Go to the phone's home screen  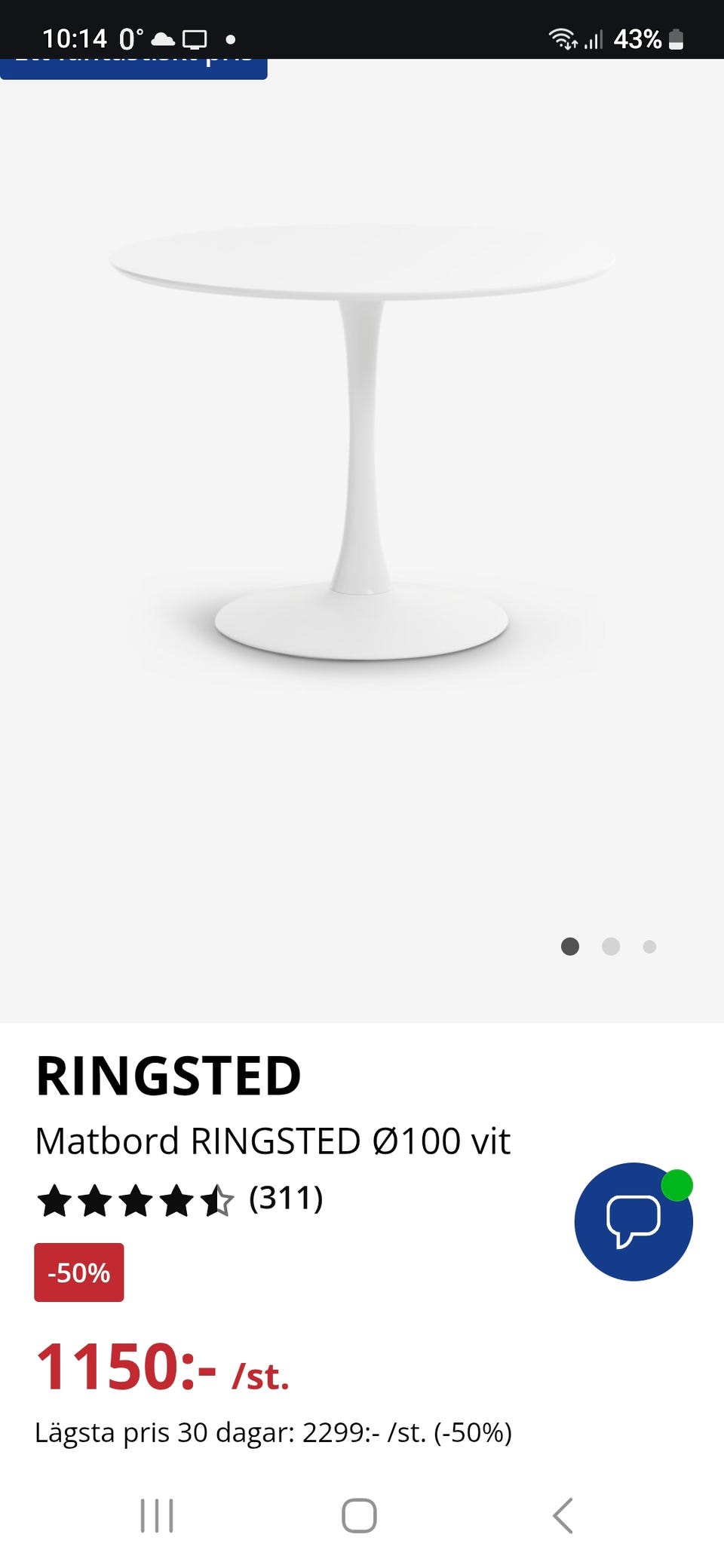[x=359, y=1515]
